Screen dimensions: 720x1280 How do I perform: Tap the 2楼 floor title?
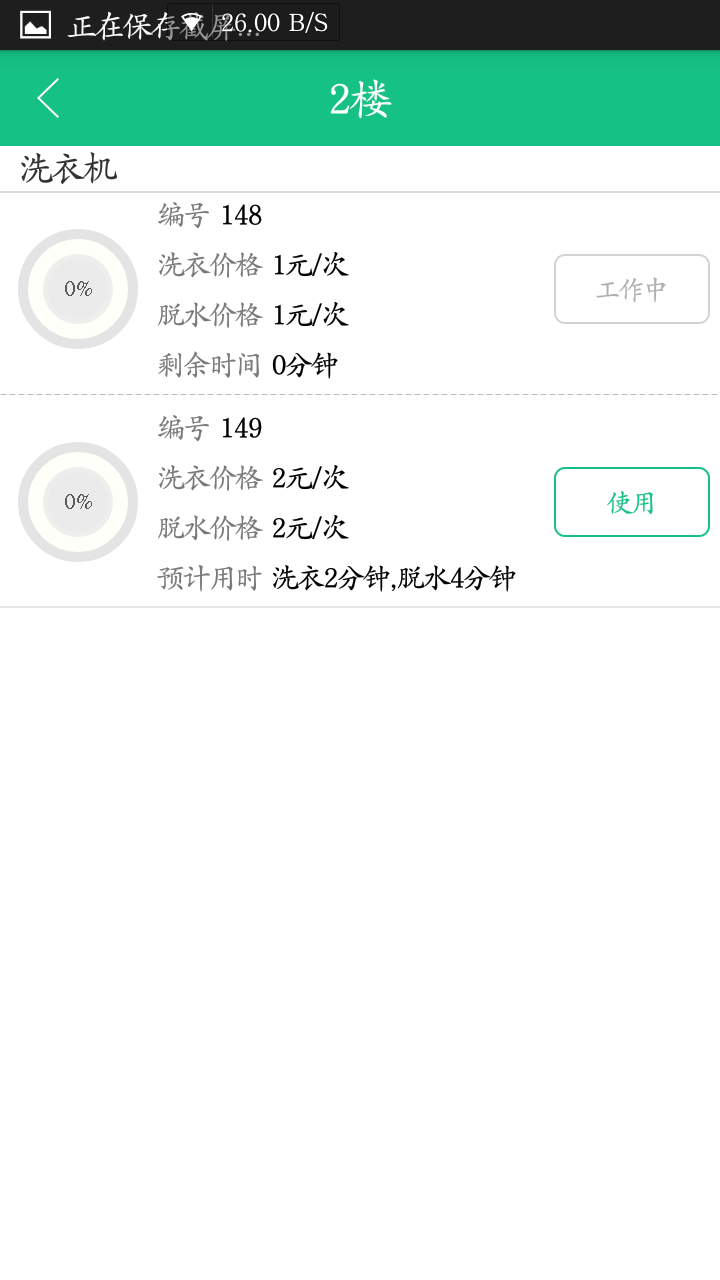360,98
